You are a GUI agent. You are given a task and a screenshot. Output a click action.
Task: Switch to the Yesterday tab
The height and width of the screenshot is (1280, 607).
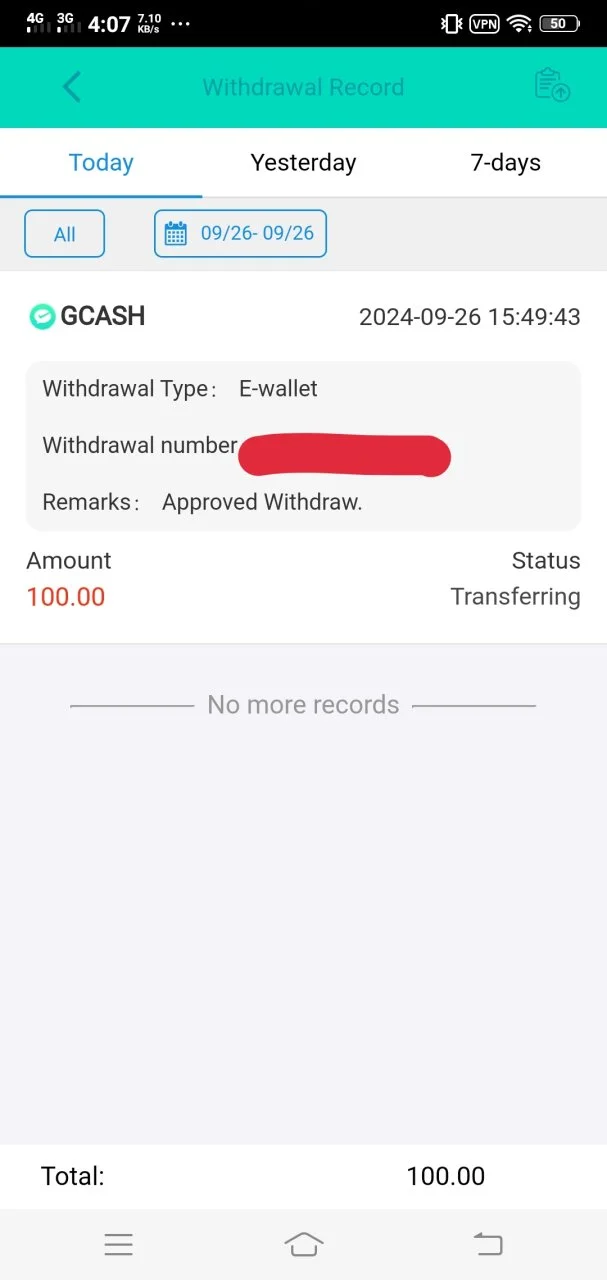tap(303, 163)
